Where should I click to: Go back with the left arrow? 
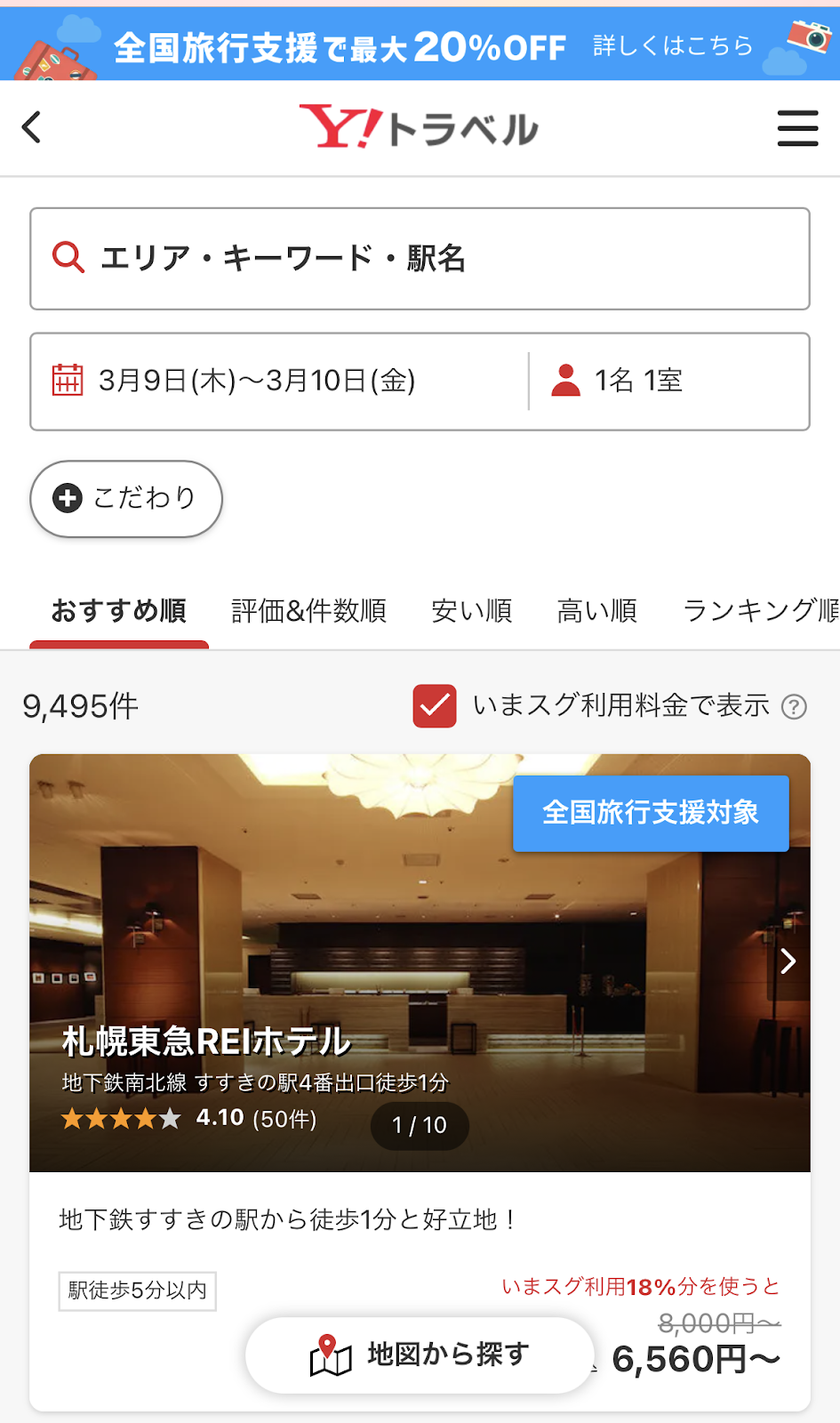pyautogui.click(x=32, y=127)
